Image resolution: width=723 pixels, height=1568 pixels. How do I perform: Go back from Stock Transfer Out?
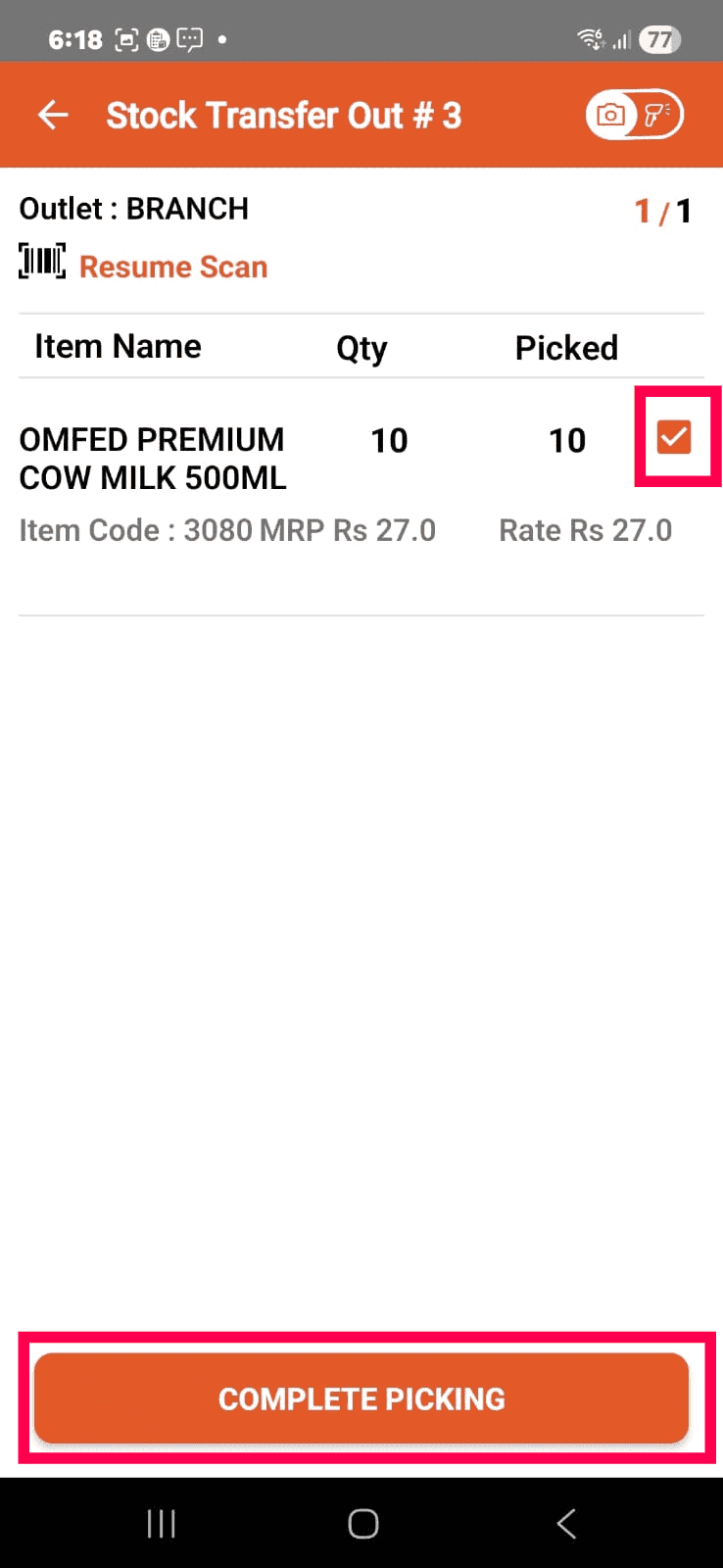53,116
